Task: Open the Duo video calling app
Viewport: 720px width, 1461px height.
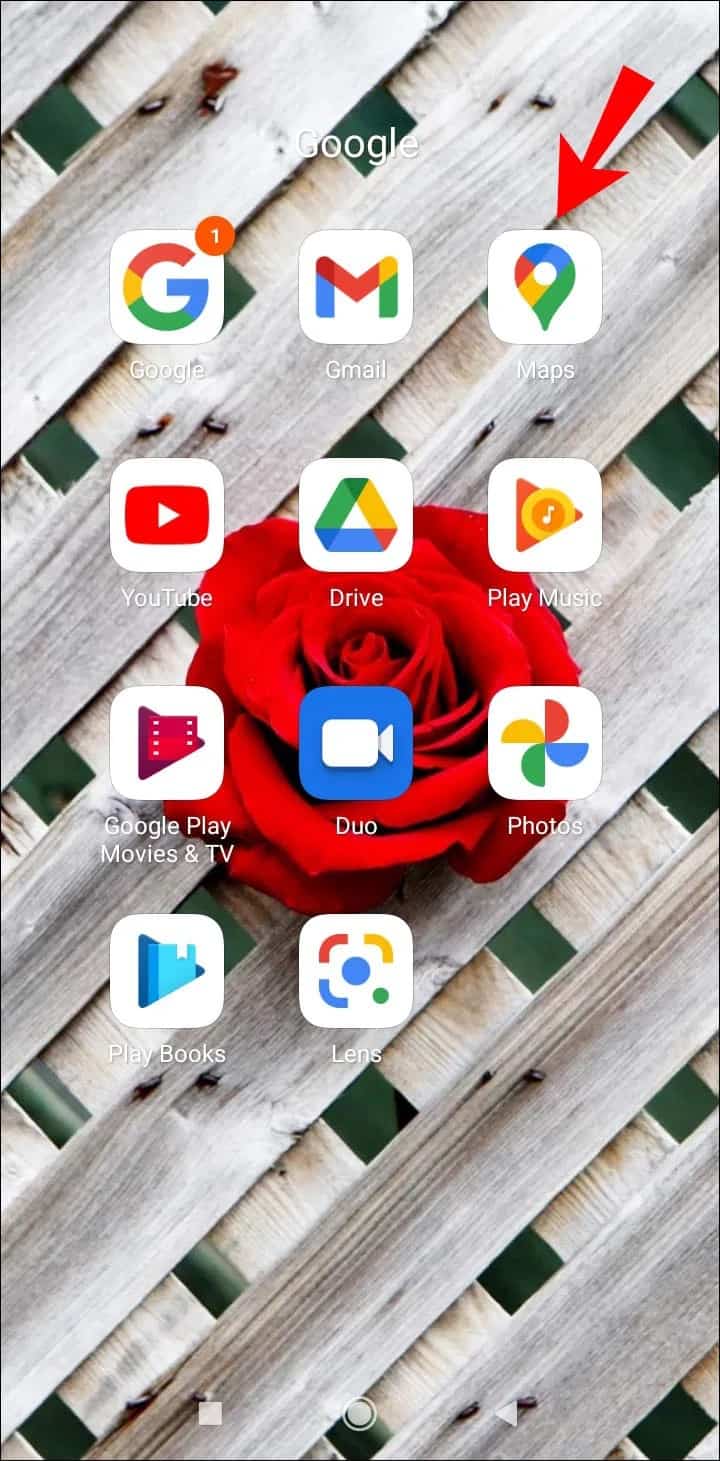Action: tap(356, 743)
